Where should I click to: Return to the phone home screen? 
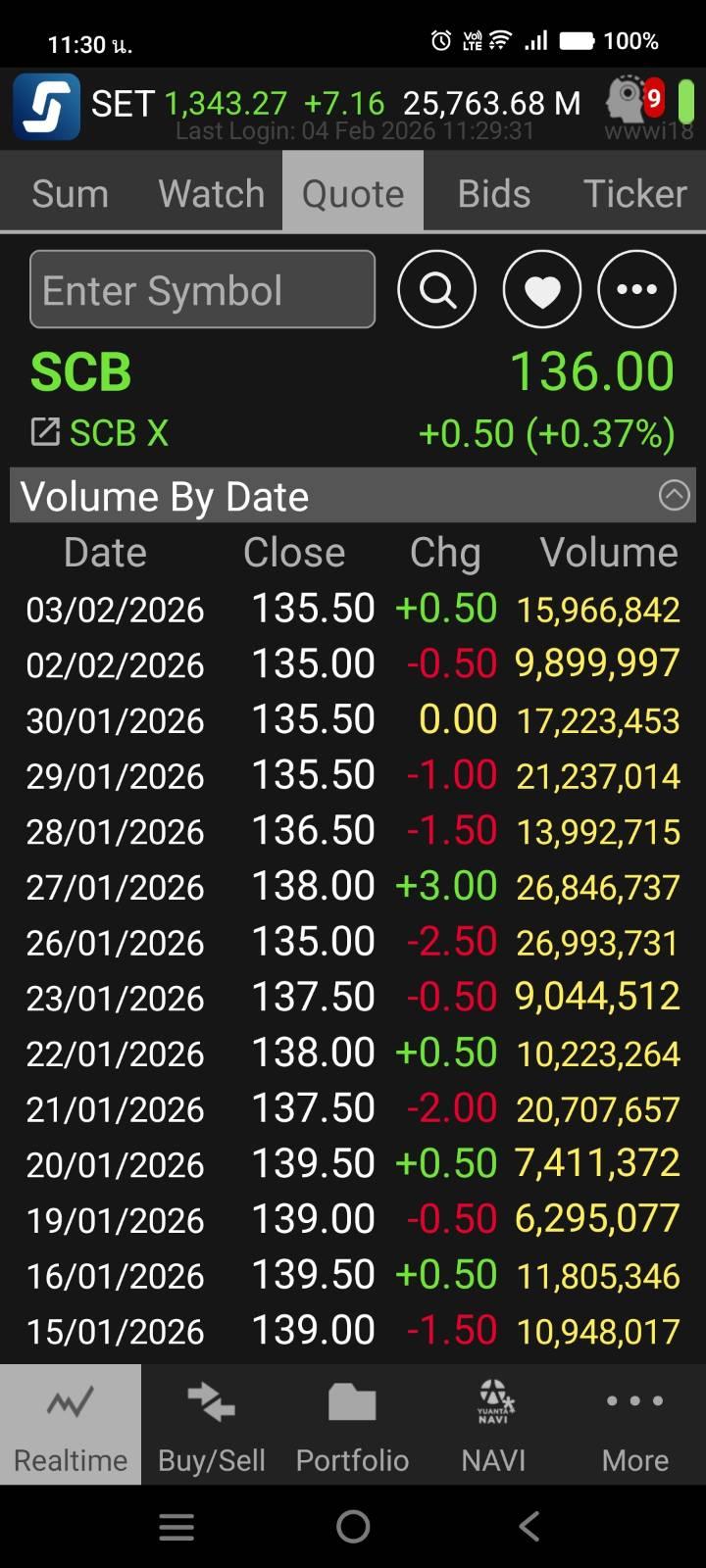pos(353,1526)
